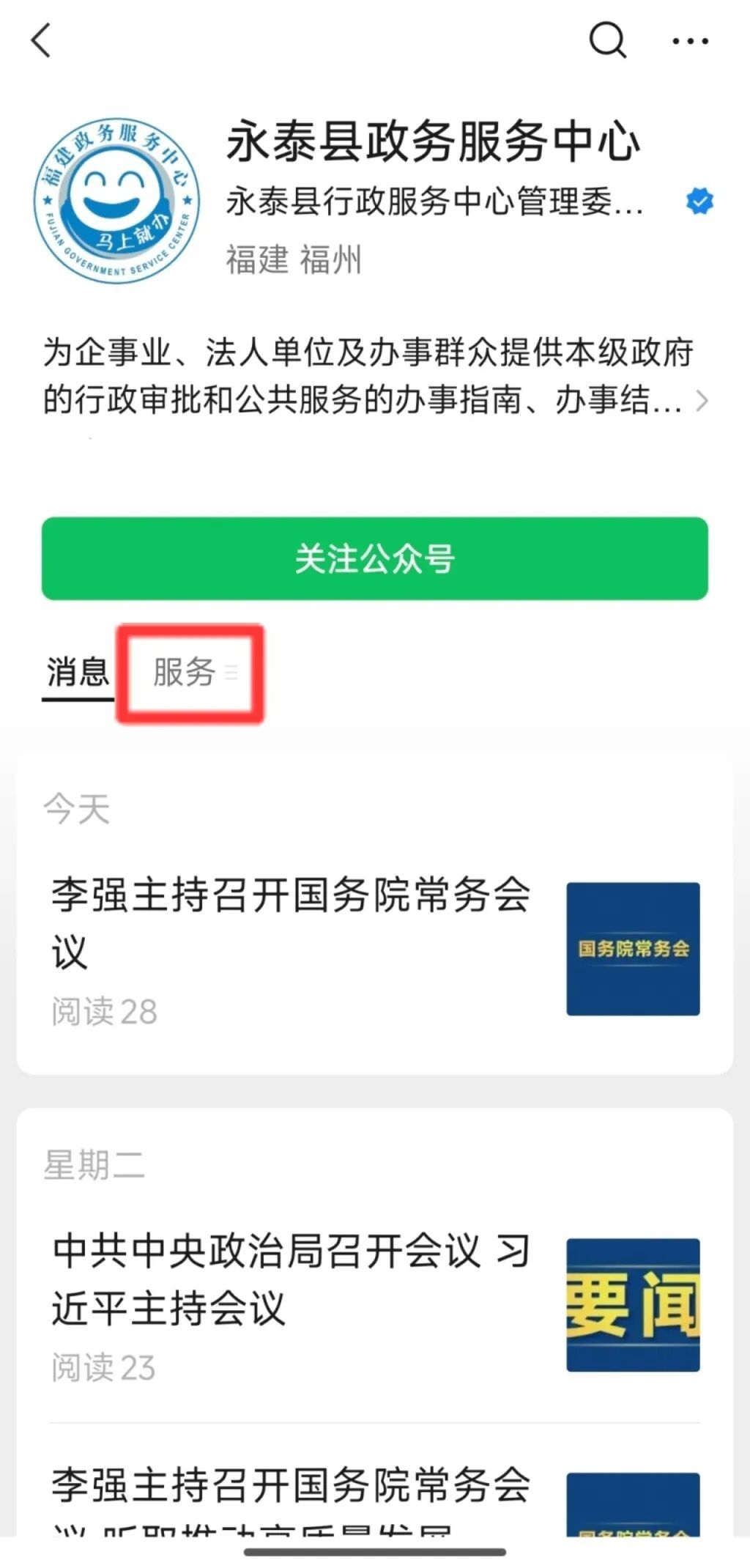Search within this official account
The image size is (750, 1568).
click(x=607, y=40)
